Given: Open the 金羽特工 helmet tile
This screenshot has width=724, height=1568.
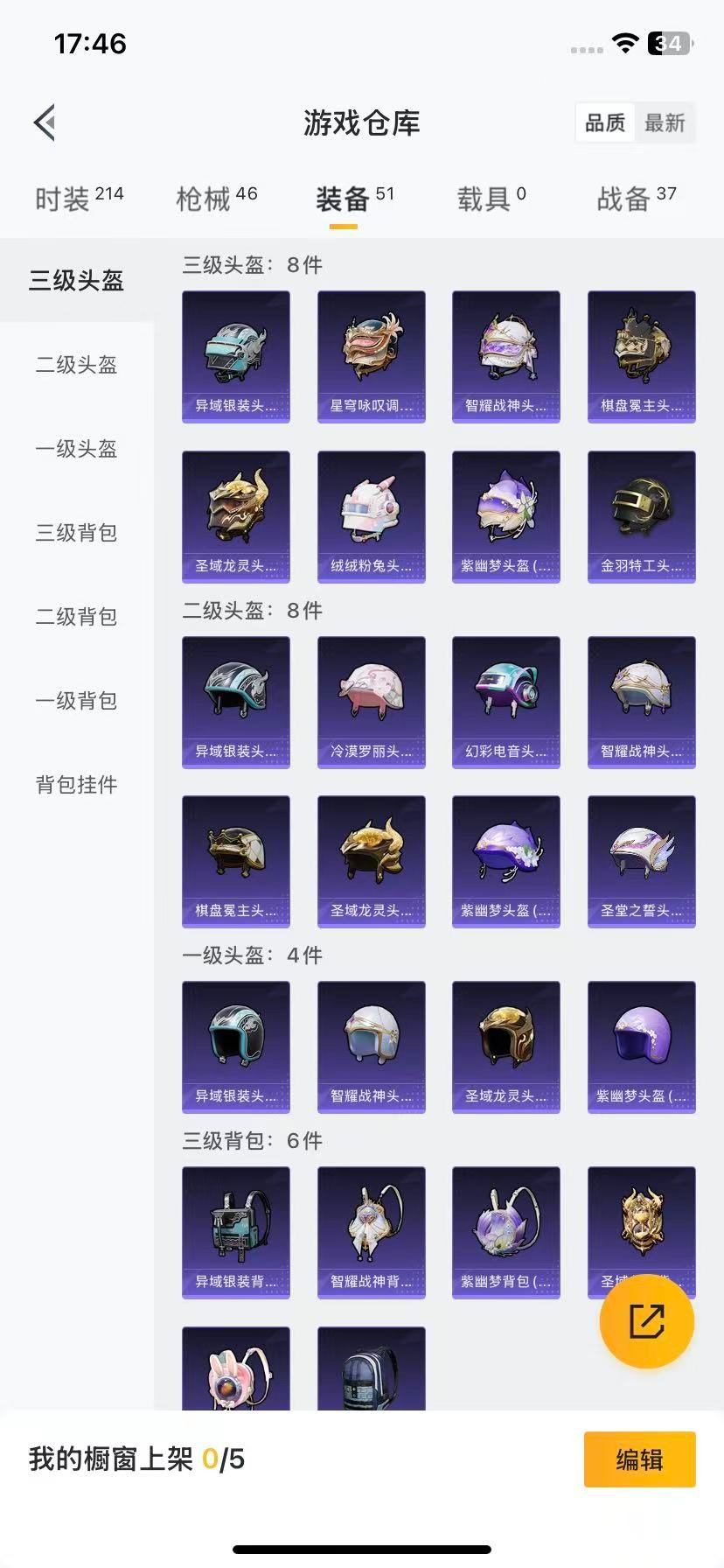Looking at the screenshot, I should [x=641, y=516].
